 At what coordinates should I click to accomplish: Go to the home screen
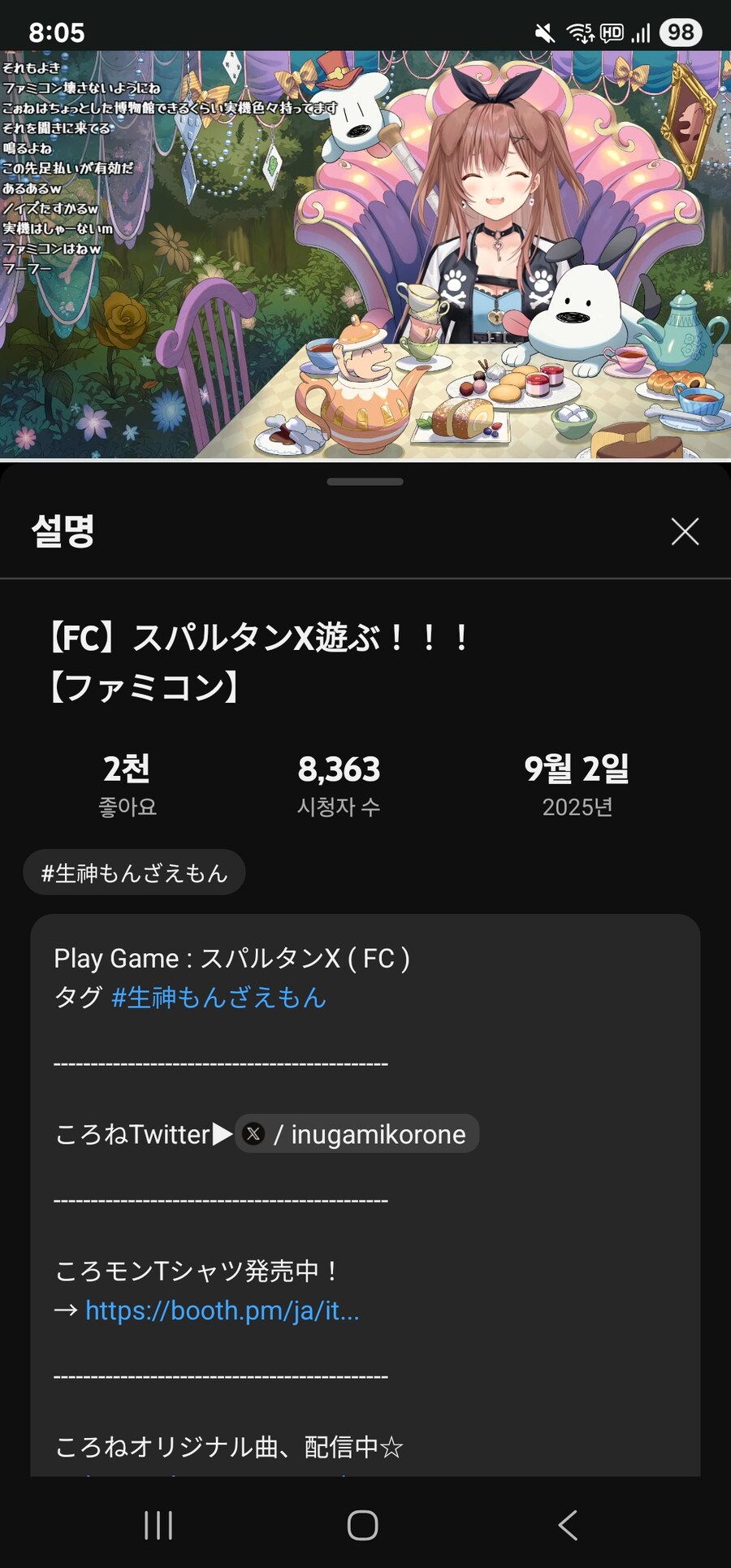pos(363,1526)
